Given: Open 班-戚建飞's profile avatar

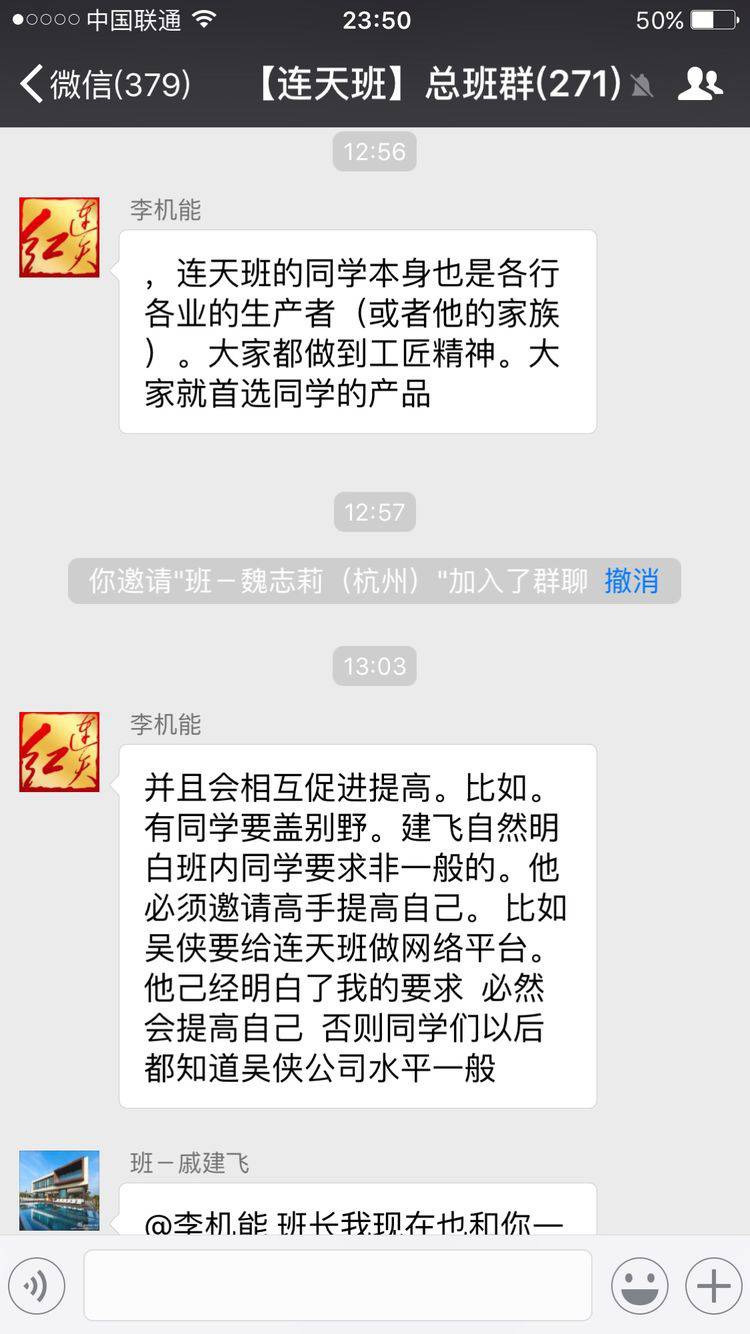Looking at the screenshot, I should point(59,1190).
